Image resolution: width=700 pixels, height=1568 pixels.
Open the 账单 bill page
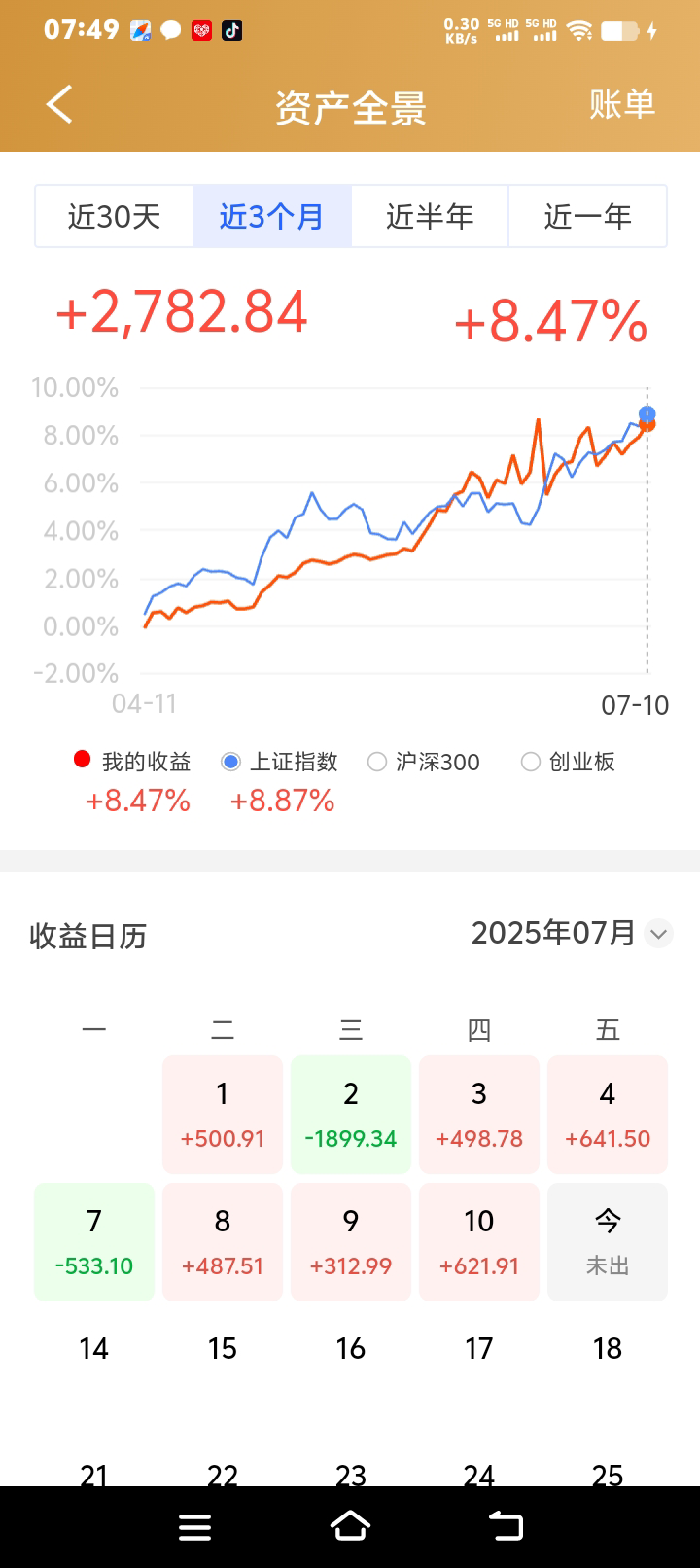pyautogui.click(x=622, y=104)
